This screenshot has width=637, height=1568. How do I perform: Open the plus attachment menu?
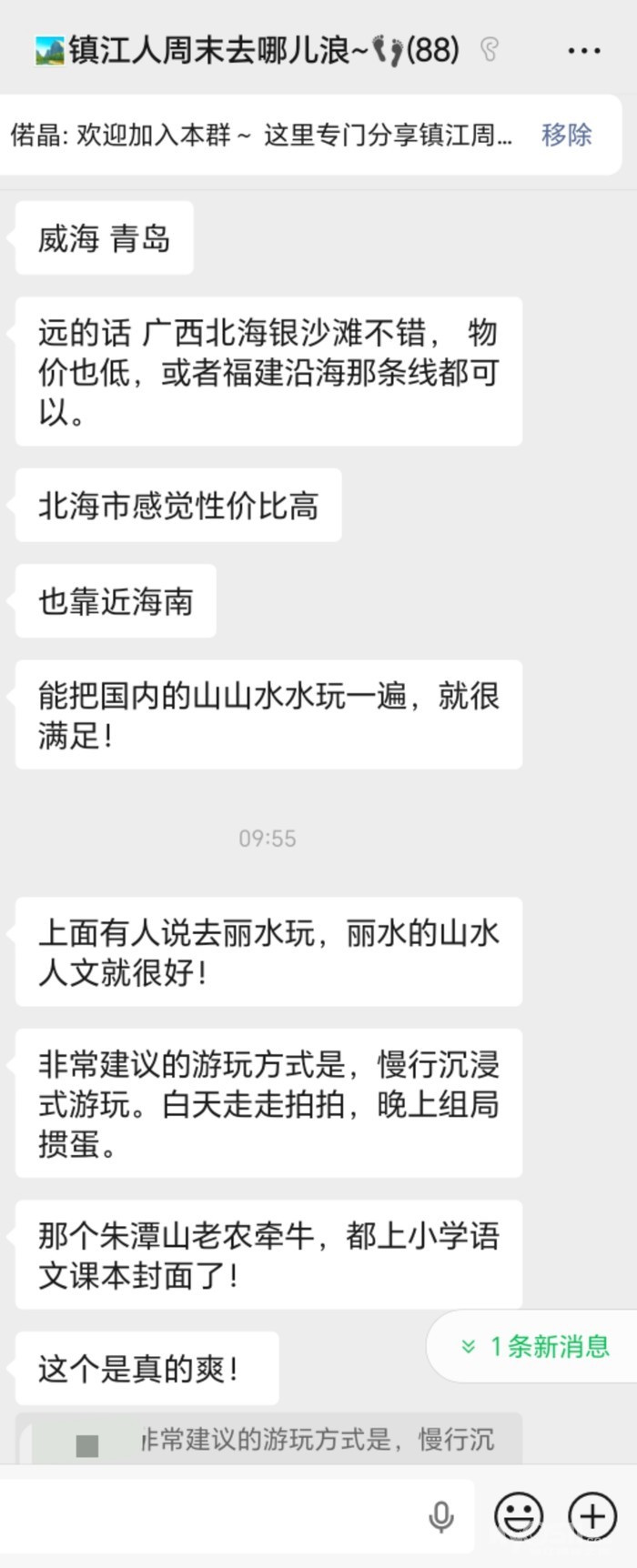click(x=592, y=1516)
